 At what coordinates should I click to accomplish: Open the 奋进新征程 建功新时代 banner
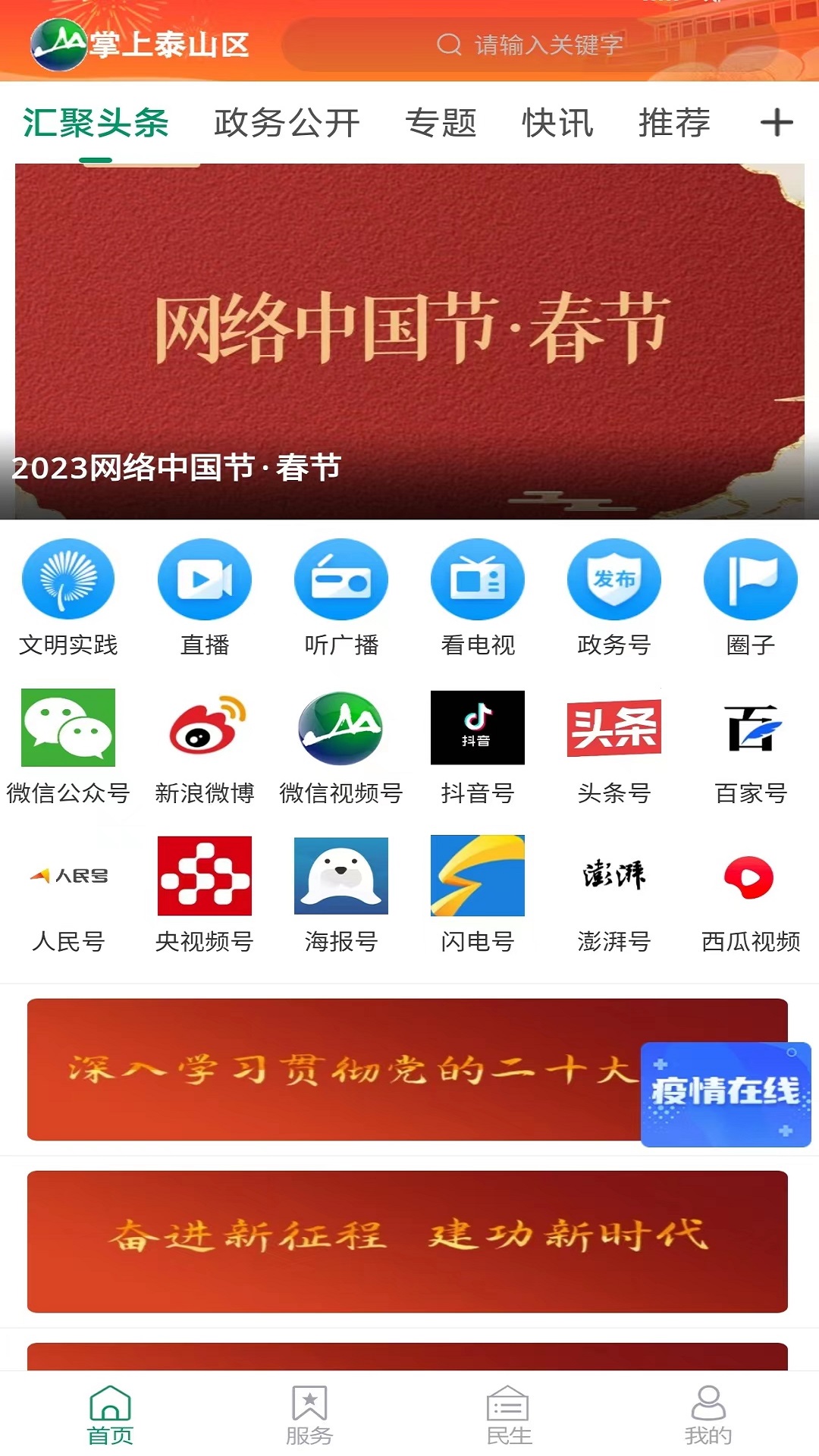pos(407,1241)
